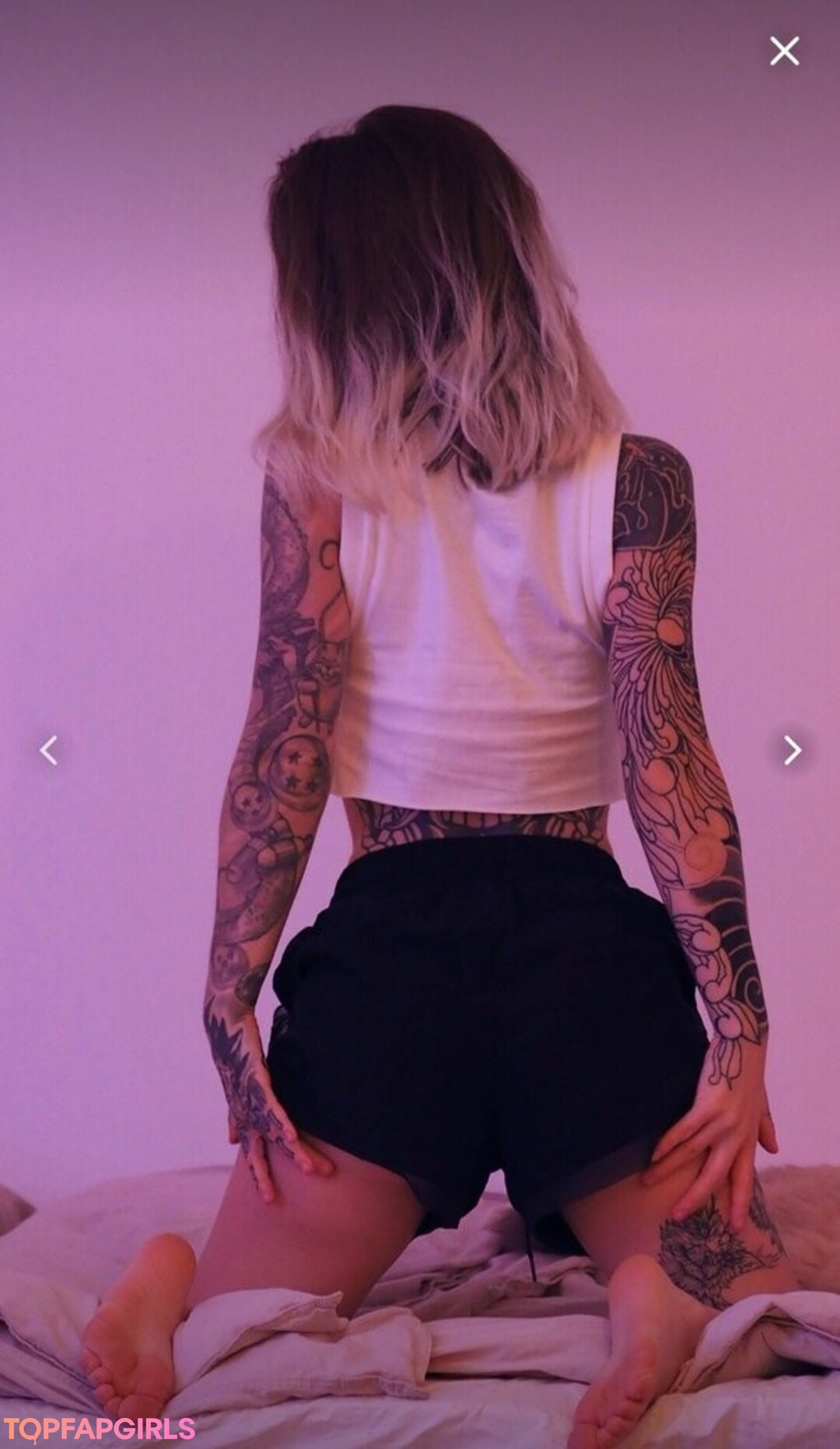Advance to the next image

point(792,750)
